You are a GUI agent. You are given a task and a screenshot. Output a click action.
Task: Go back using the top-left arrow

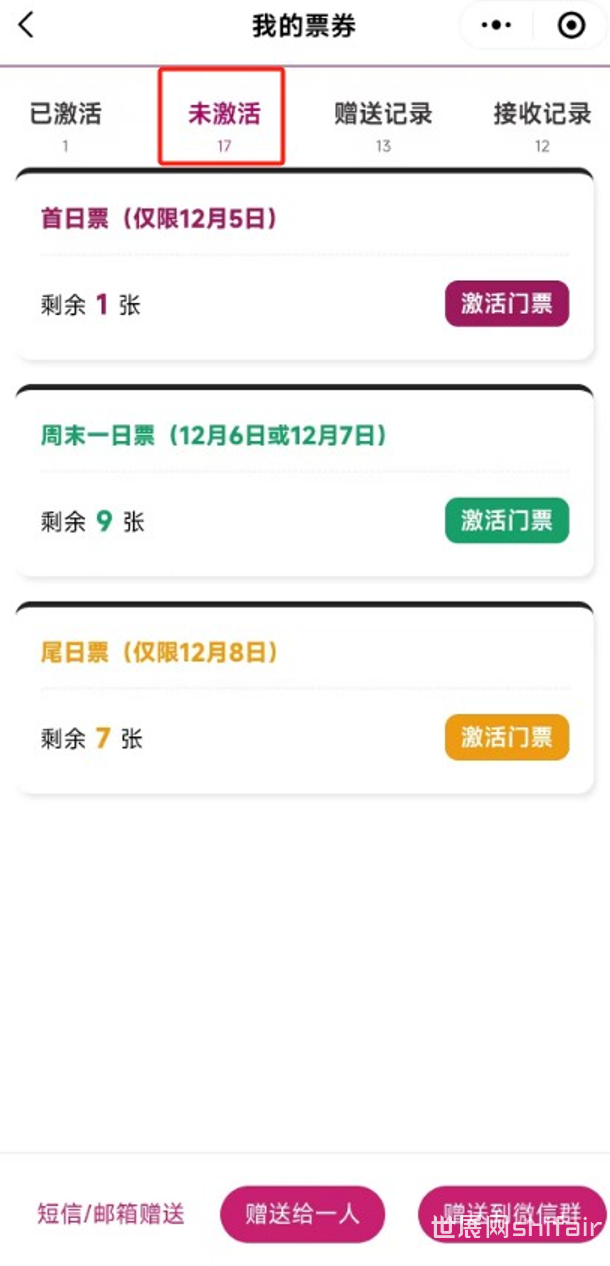click(26, 25)
